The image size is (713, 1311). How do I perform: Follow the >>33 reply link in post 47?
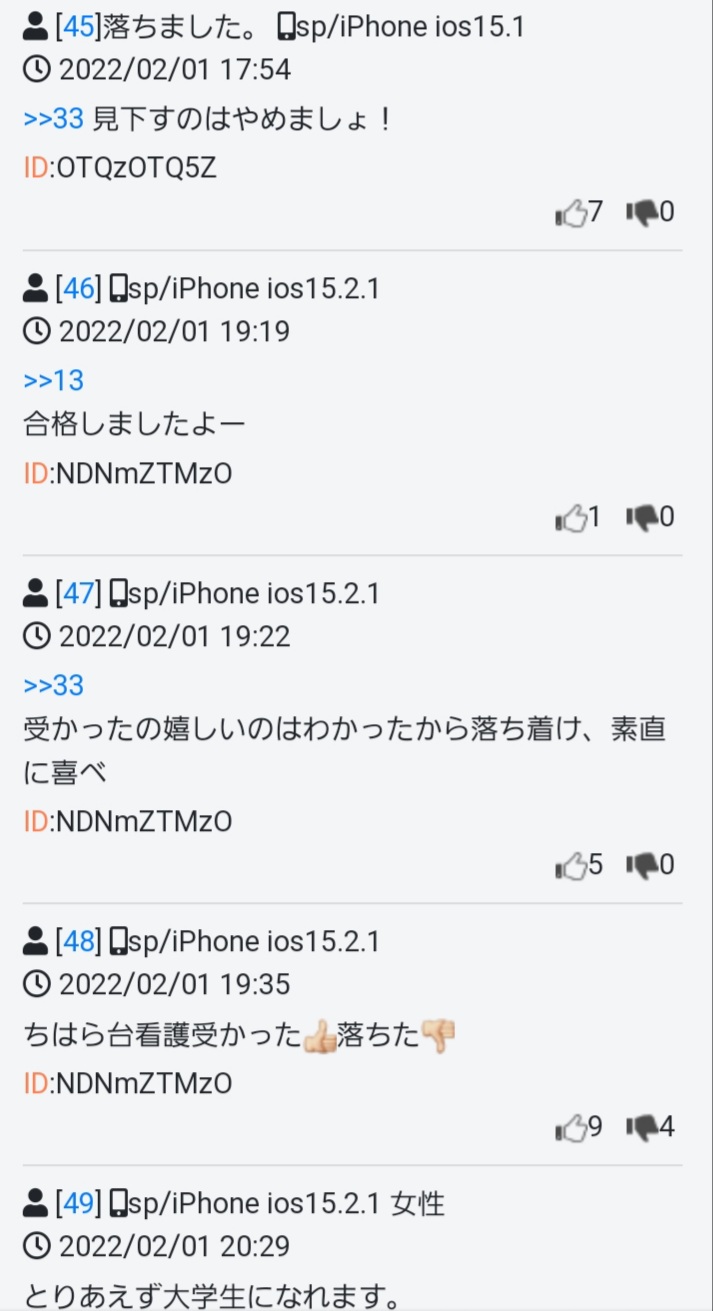pos(53,686)
